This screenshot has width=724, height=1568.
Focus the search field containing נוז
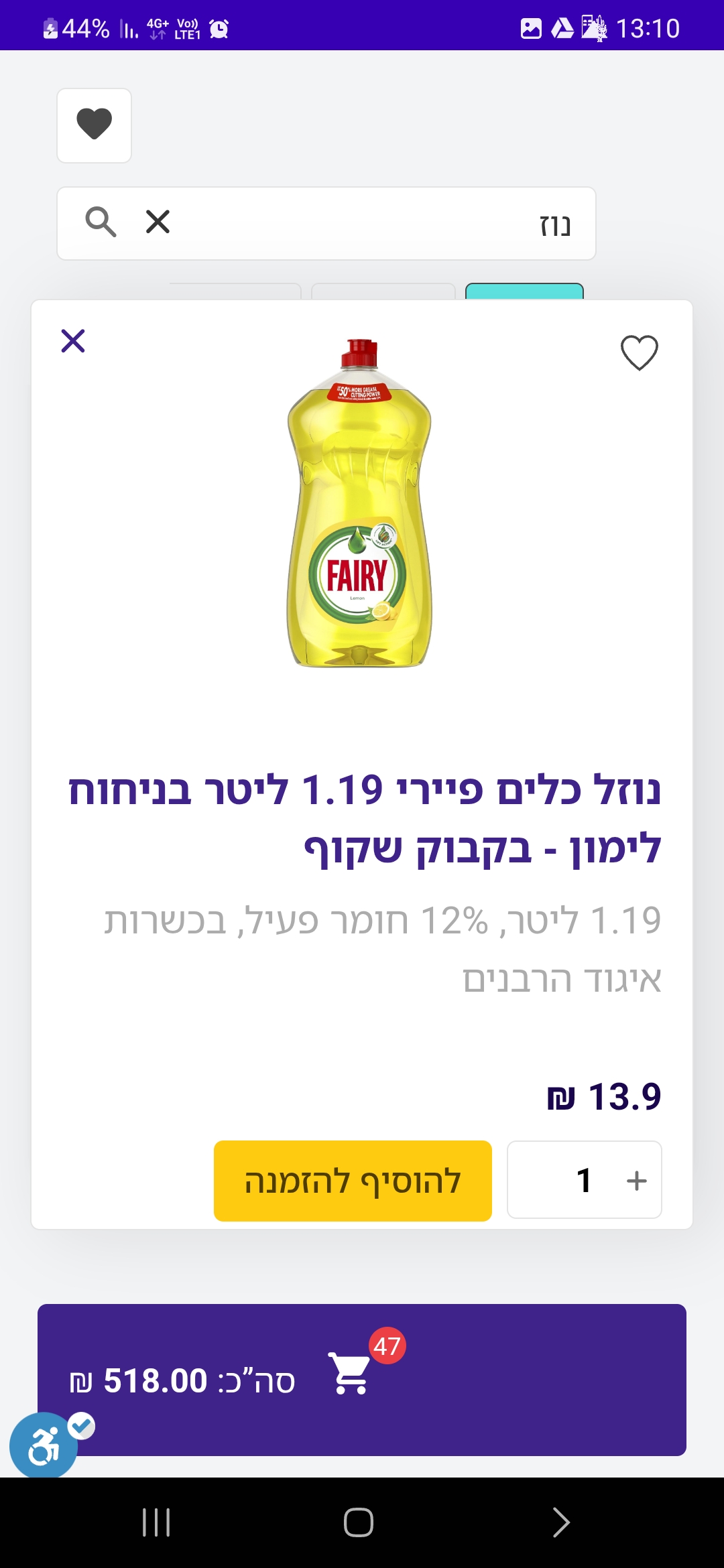[375, 223]
